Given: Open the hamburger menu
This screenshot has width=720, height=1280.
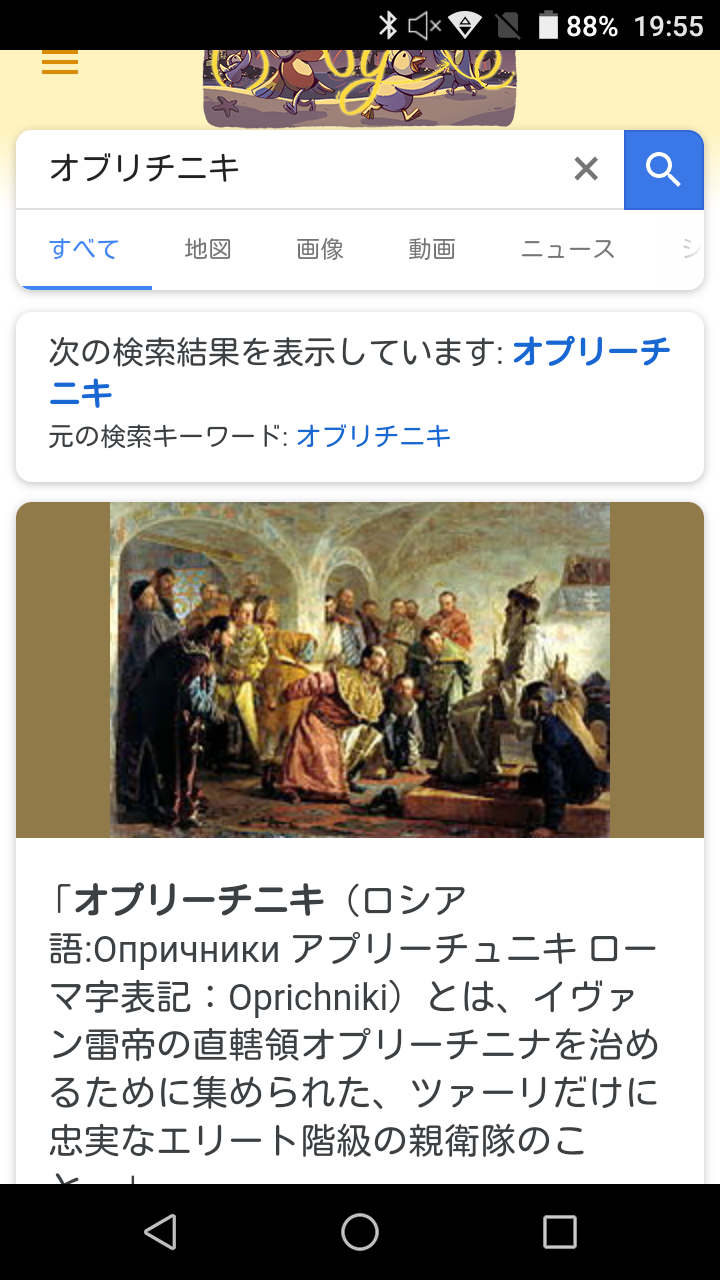Looking at the screenshot, I should (60, 63).
